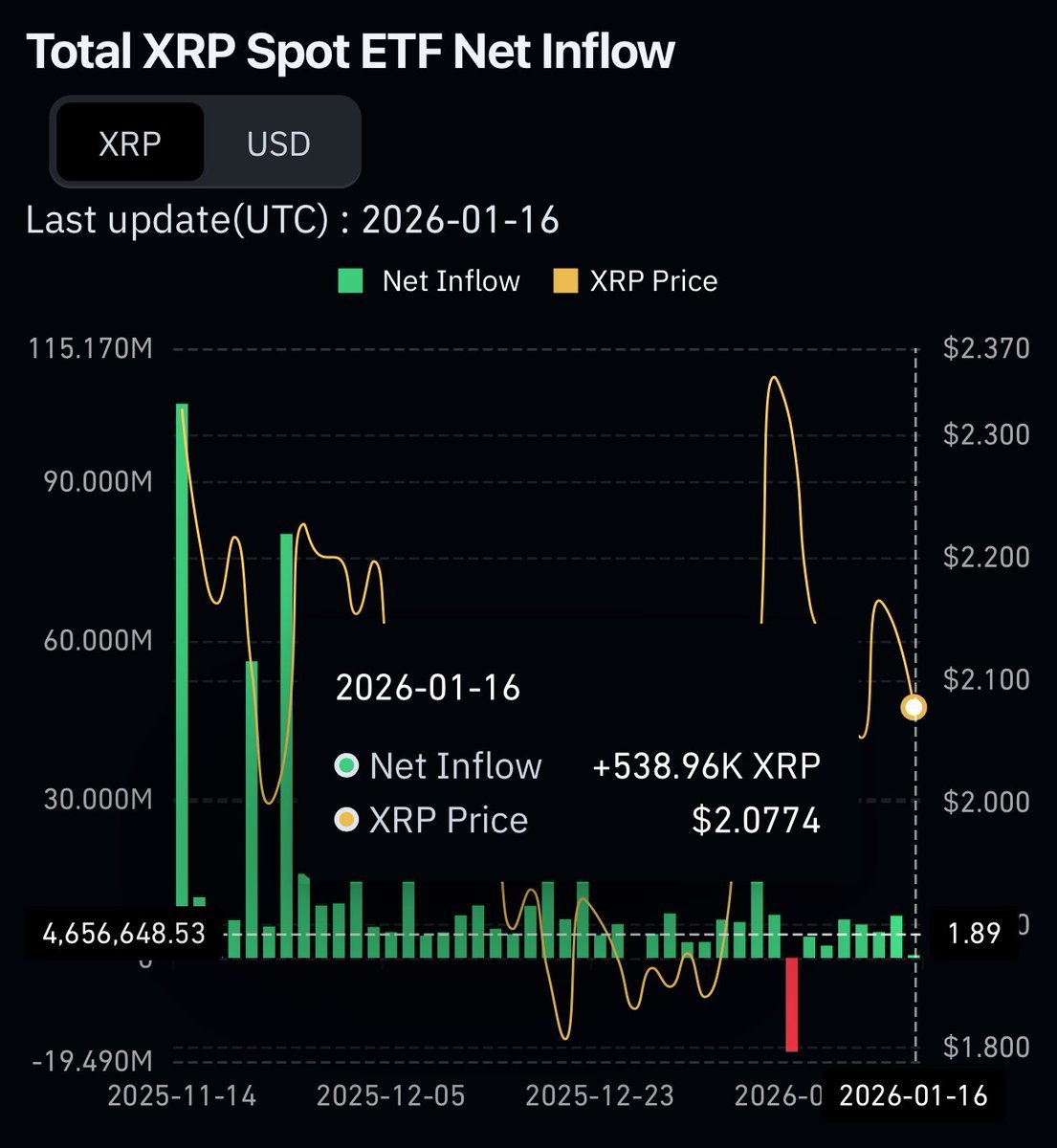Click the $2.0774 price value in tooltip
Screen dimensions: 1057x1148
click(759, 820)
